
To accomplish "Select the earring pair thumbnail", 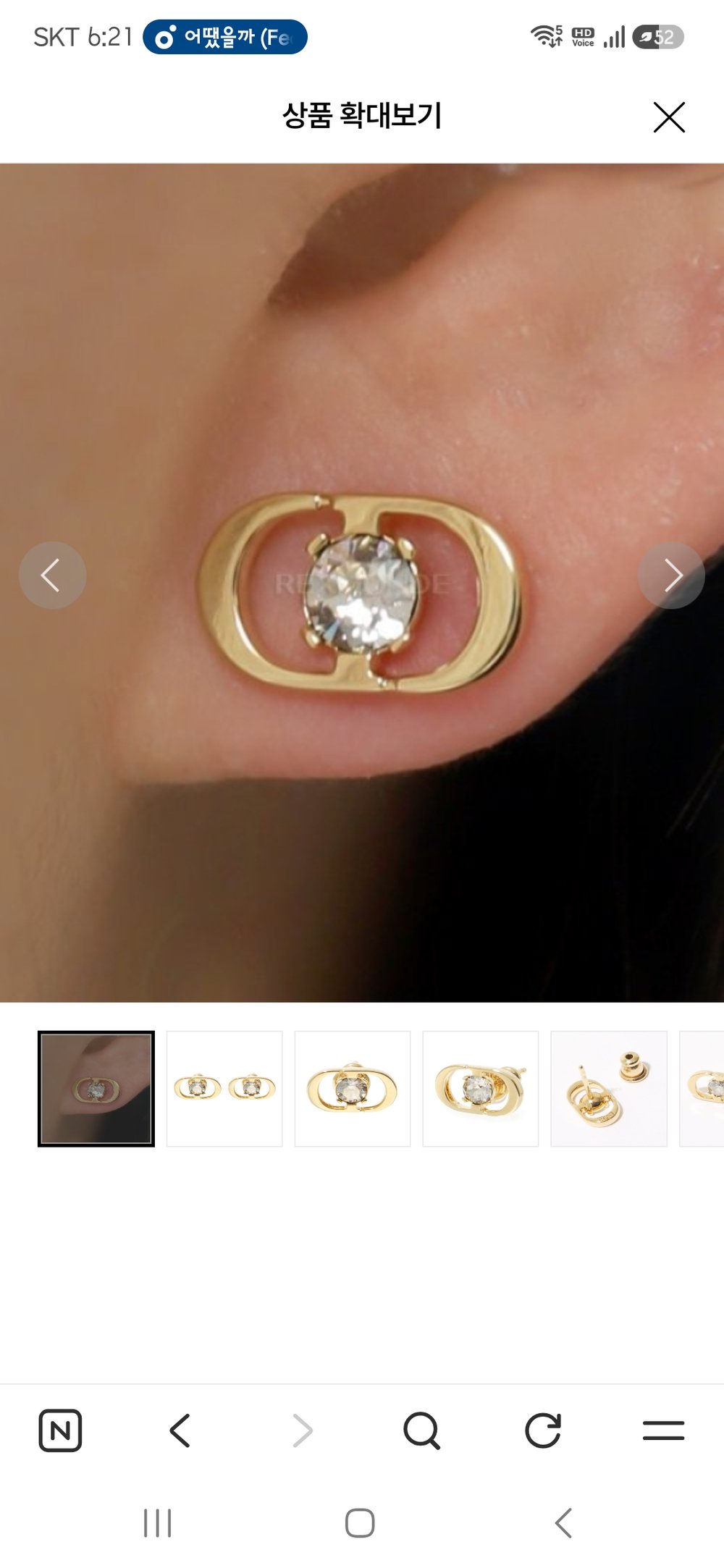I will click(x=224, y=1089).
